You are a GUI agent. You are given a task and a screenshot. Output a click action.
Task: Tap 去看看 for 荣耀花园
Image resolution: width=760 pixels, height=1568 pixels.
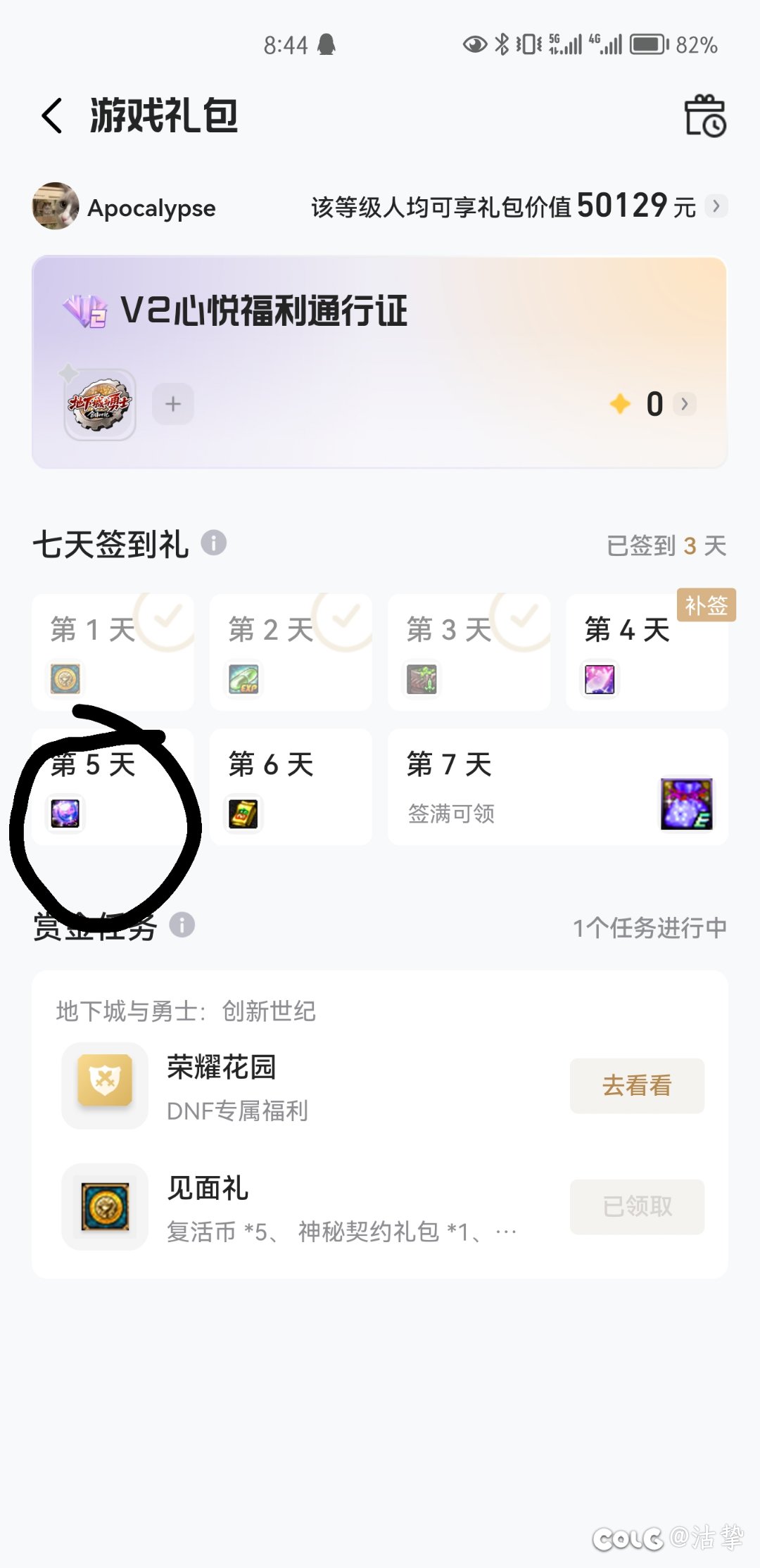click(x=637, y=1086)
